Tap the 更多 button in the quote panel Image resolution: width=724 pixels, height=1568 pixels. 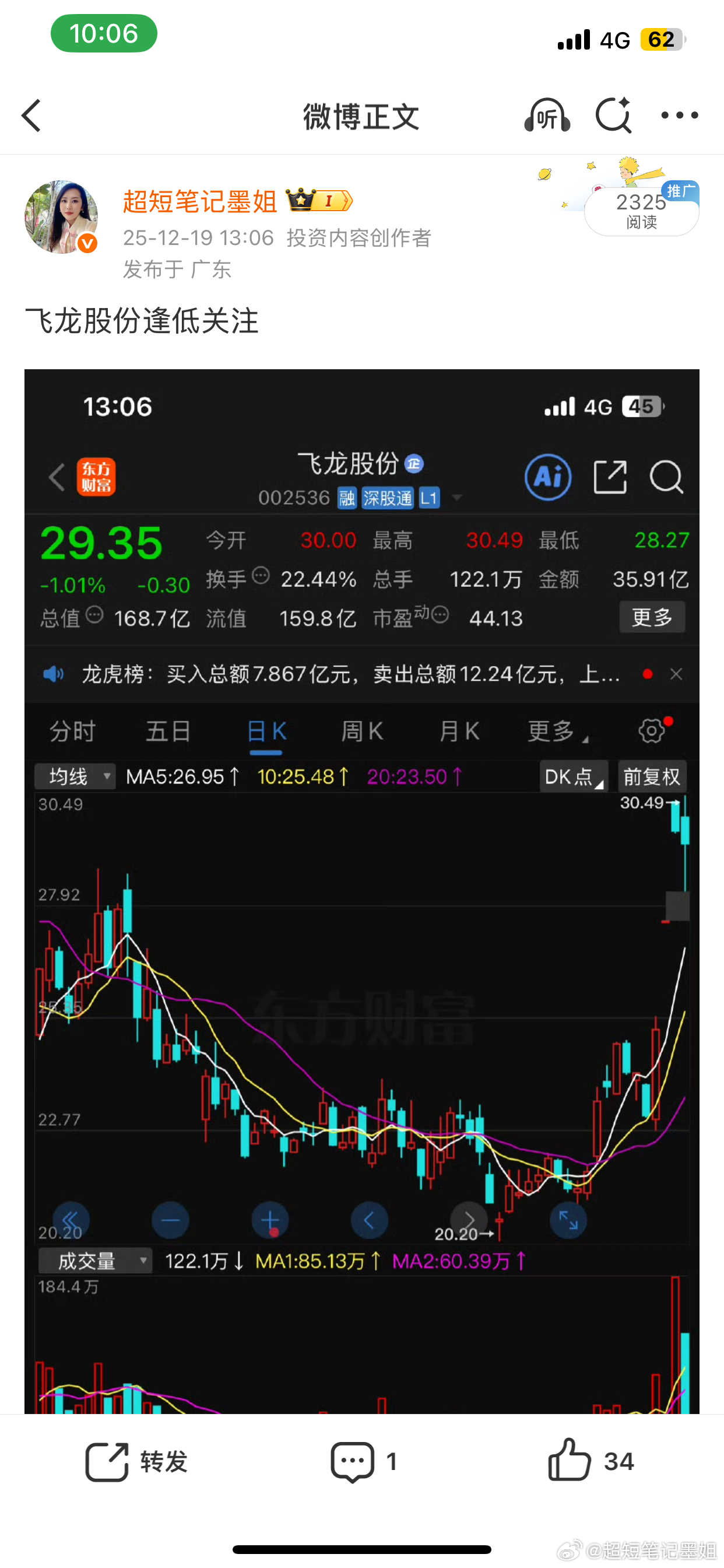652,617
